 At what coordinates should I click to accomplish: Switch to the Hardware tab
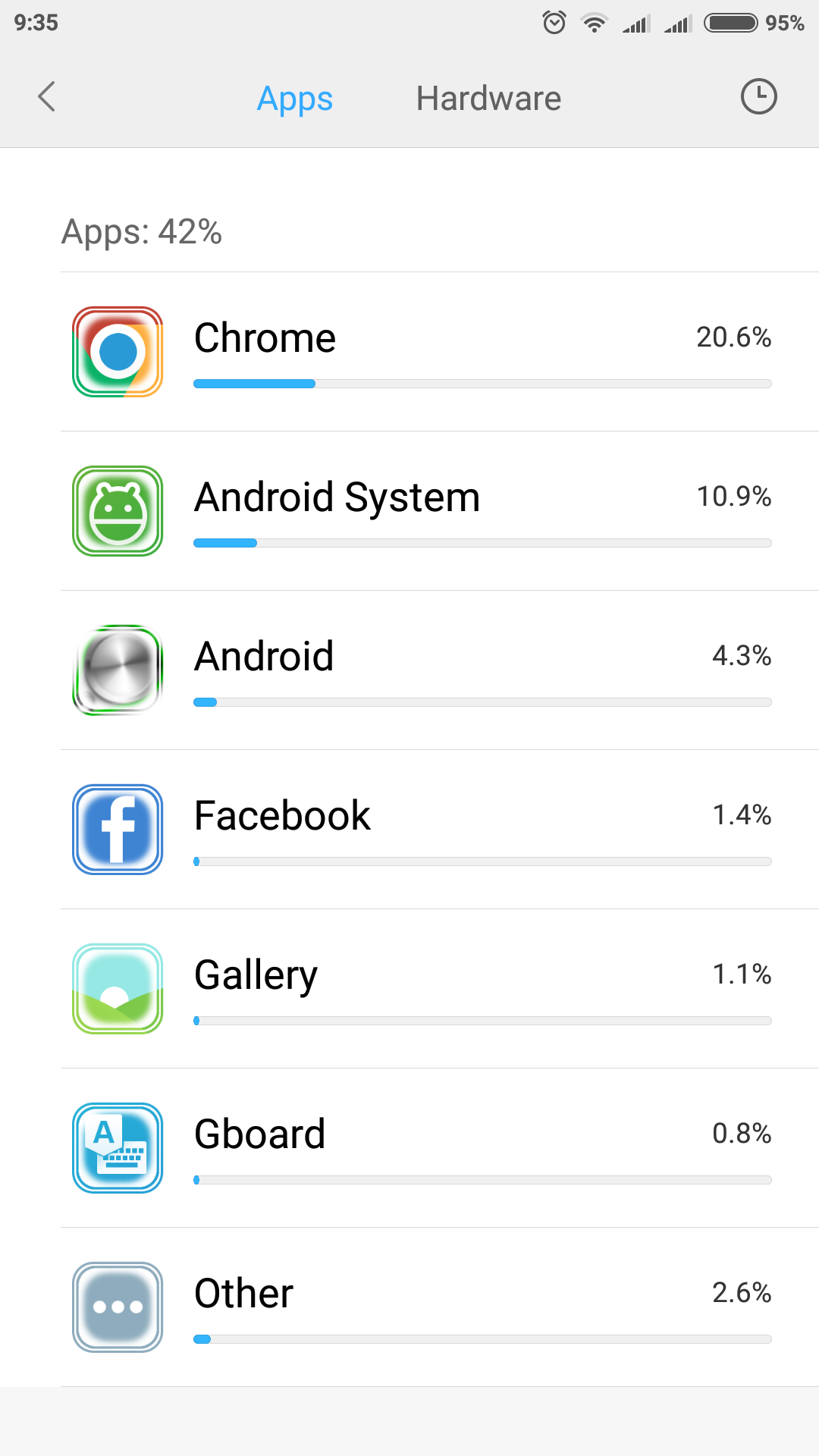point(488,99)
